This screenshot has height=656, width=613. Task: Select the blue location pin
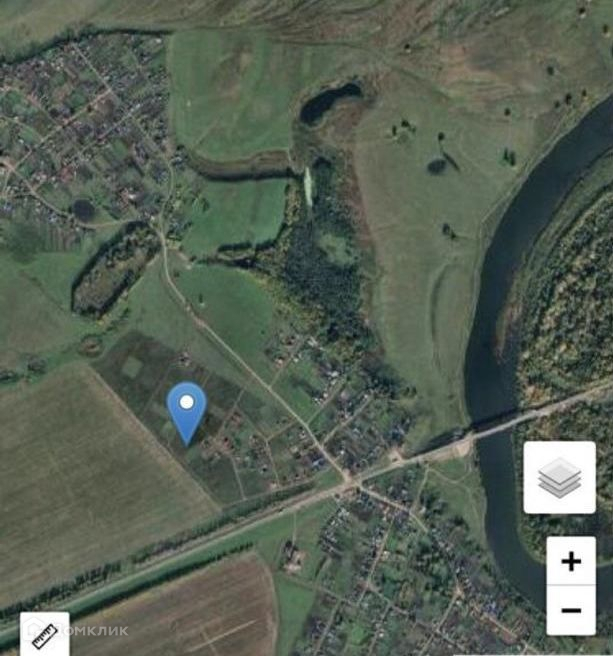click(x=186, y=410)
